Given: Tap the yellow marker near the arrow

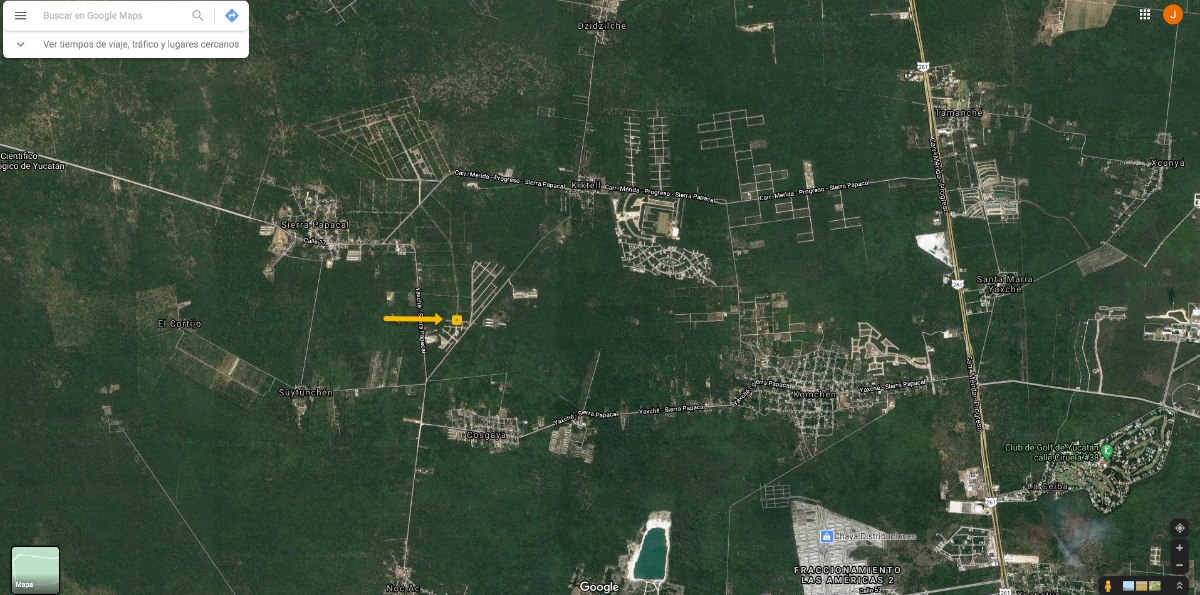Looking at the screenshot, I should (x=457, y=320).
